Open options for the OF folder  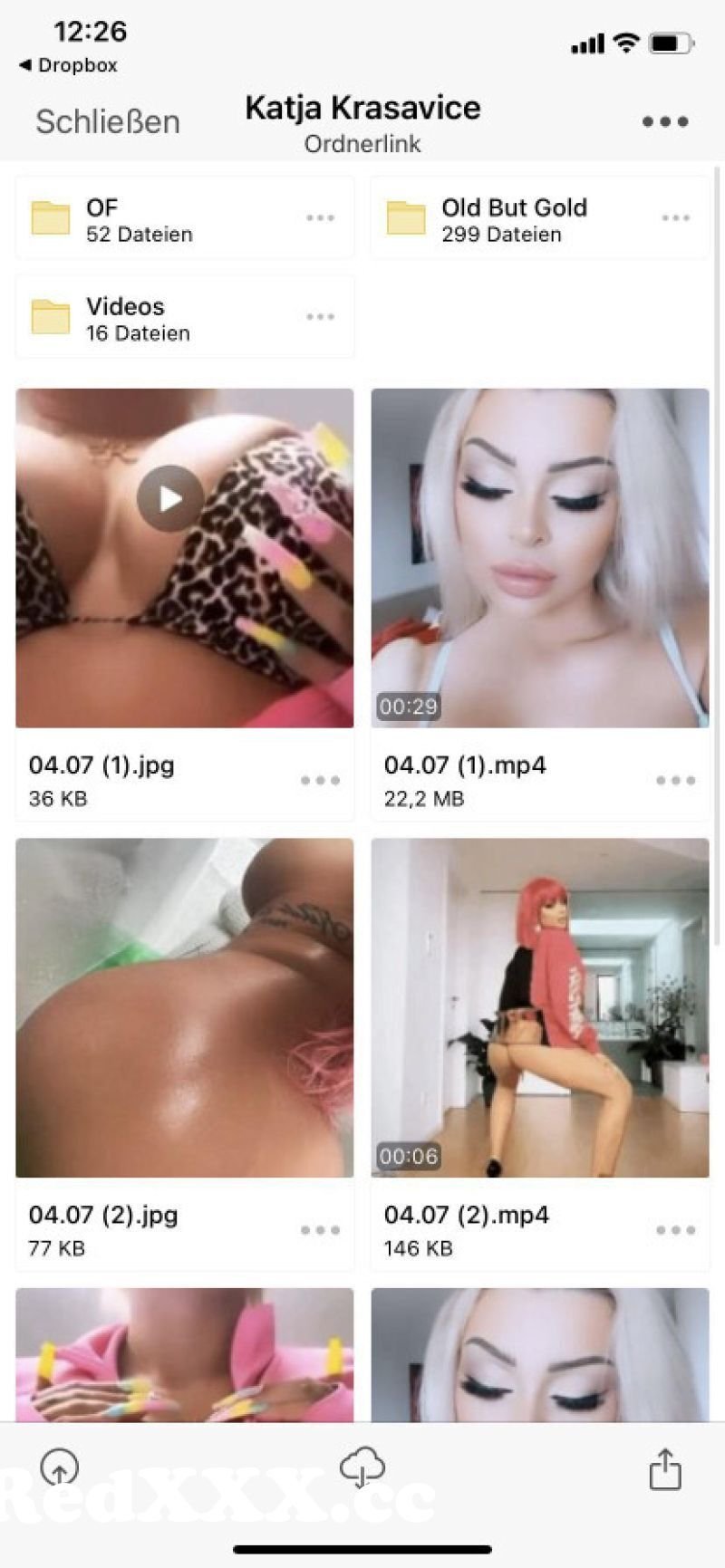320,218
